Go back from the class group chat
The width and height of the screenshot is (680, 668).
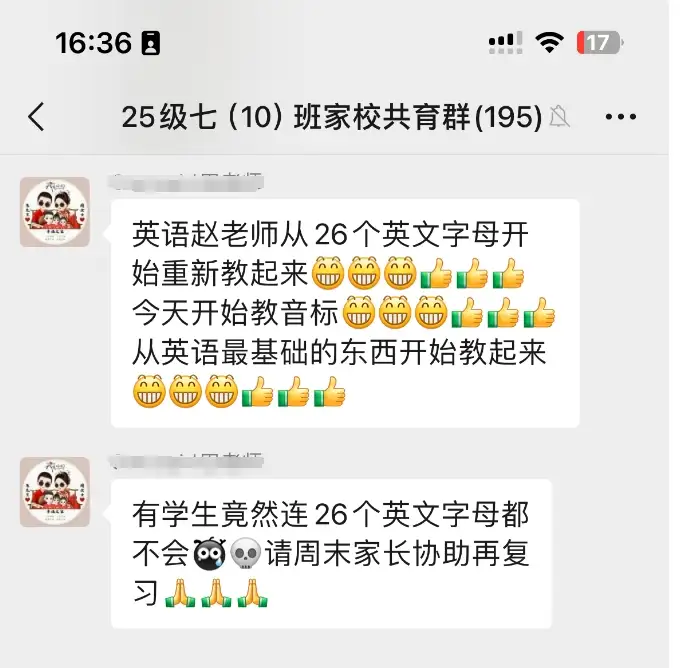coord(37,117)
